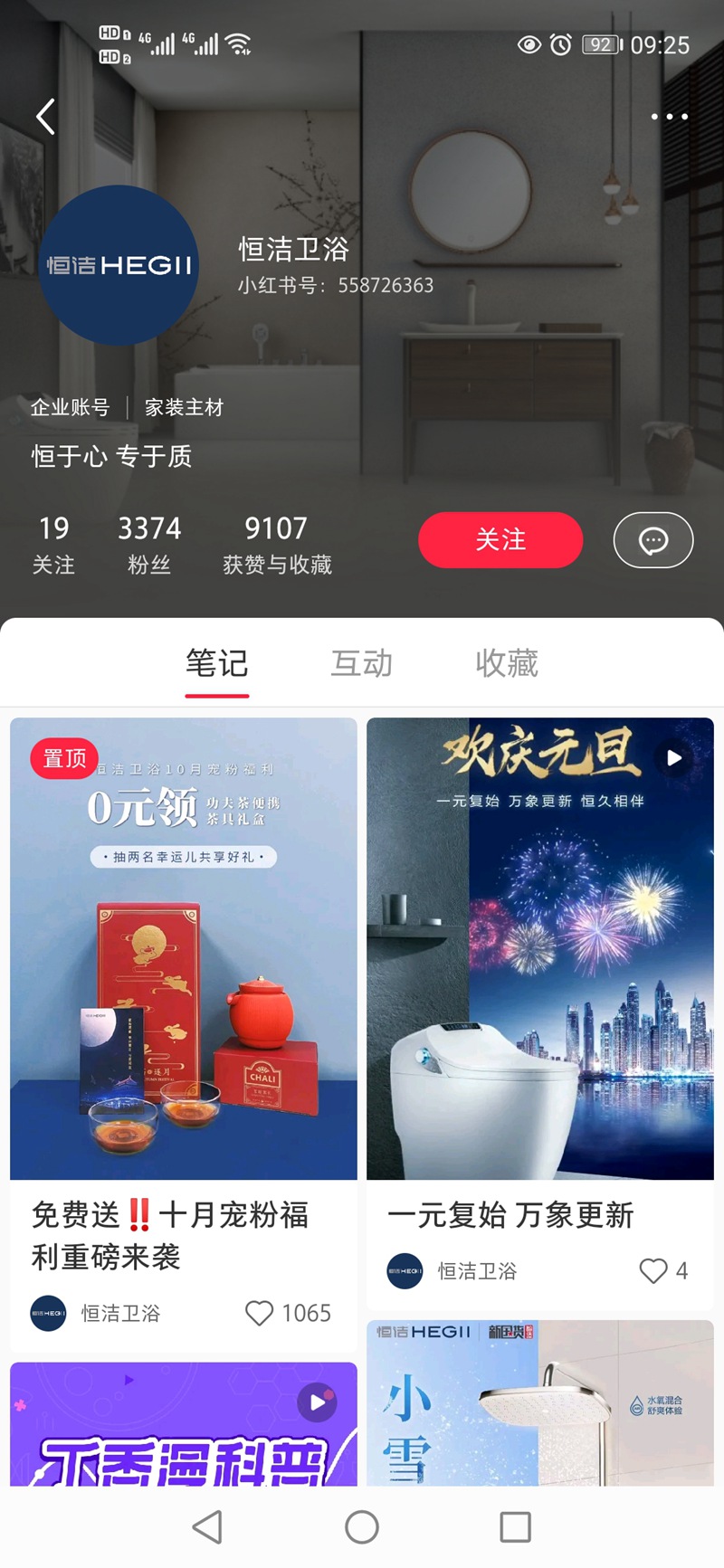Tap the system home button
724x1568 pixels.
(x=361, y=1527)
